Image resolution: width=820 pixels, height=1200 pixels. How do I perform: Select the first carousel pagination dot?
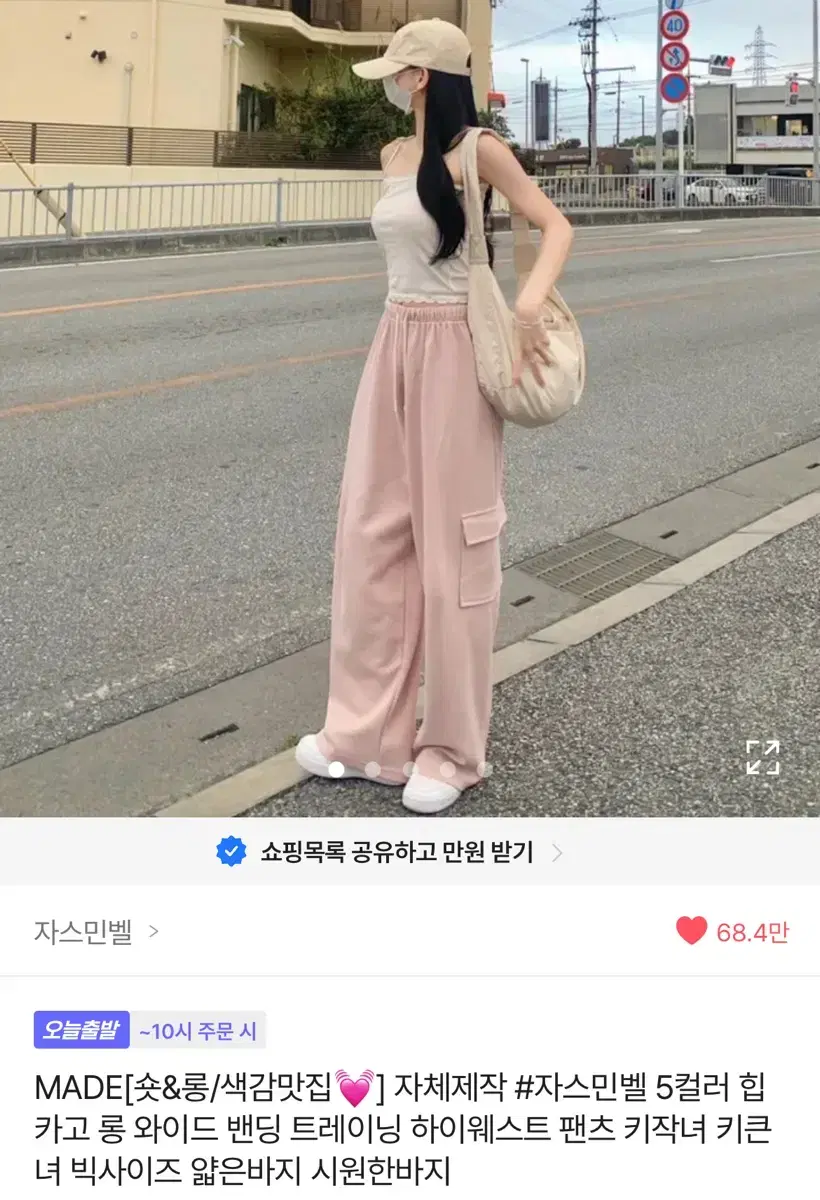coord(336,769)
